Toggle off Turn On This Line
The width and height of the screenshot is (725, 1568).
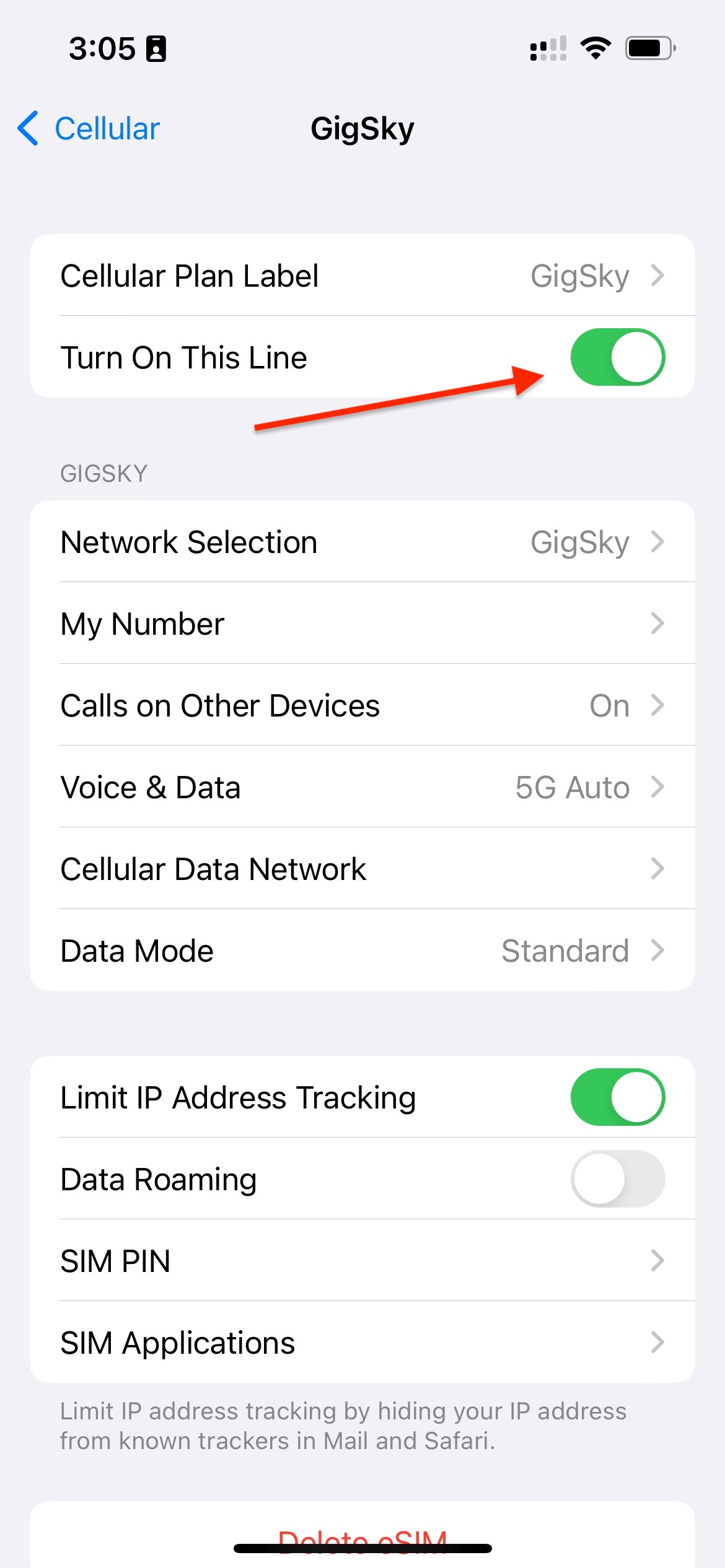pos(617,357)
